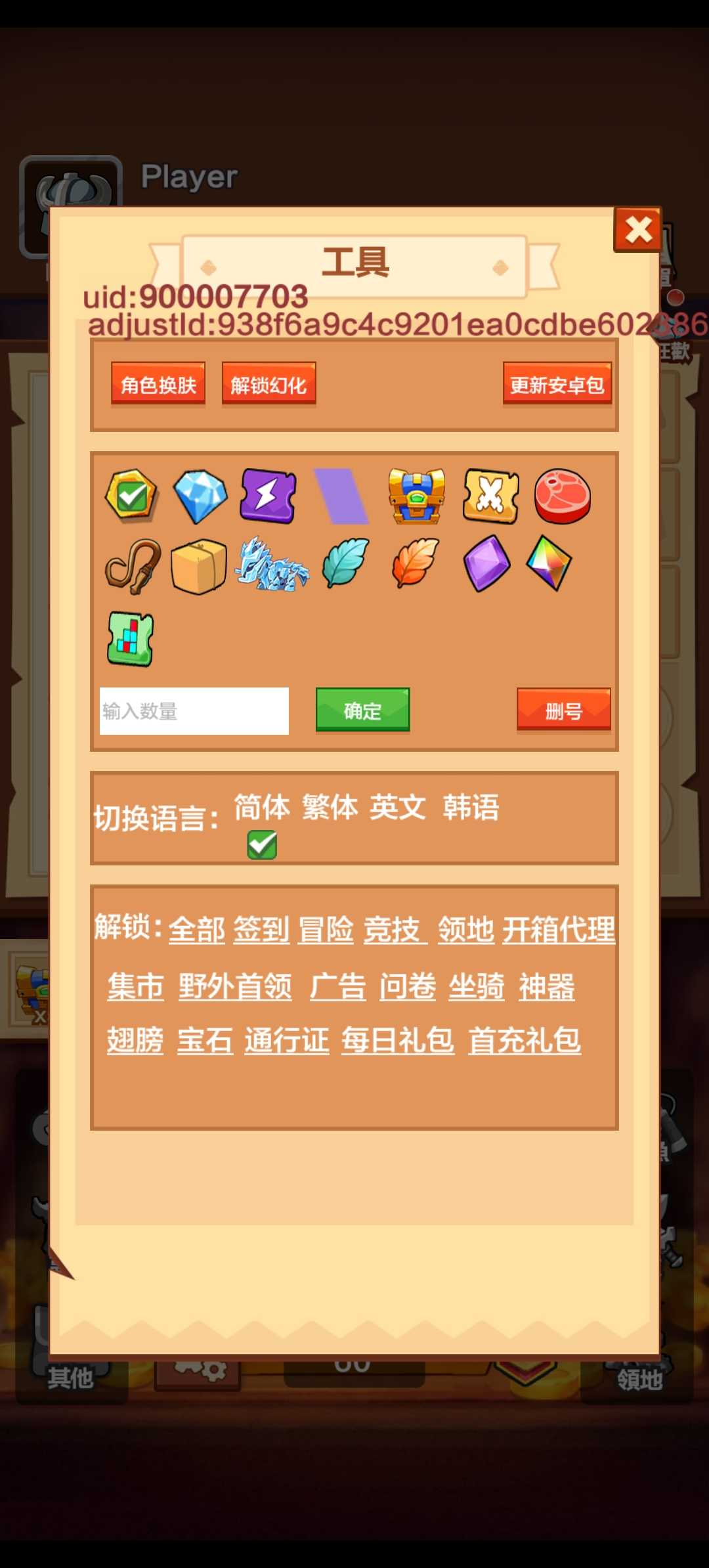Unlock everything via the 全部 link

196,930
